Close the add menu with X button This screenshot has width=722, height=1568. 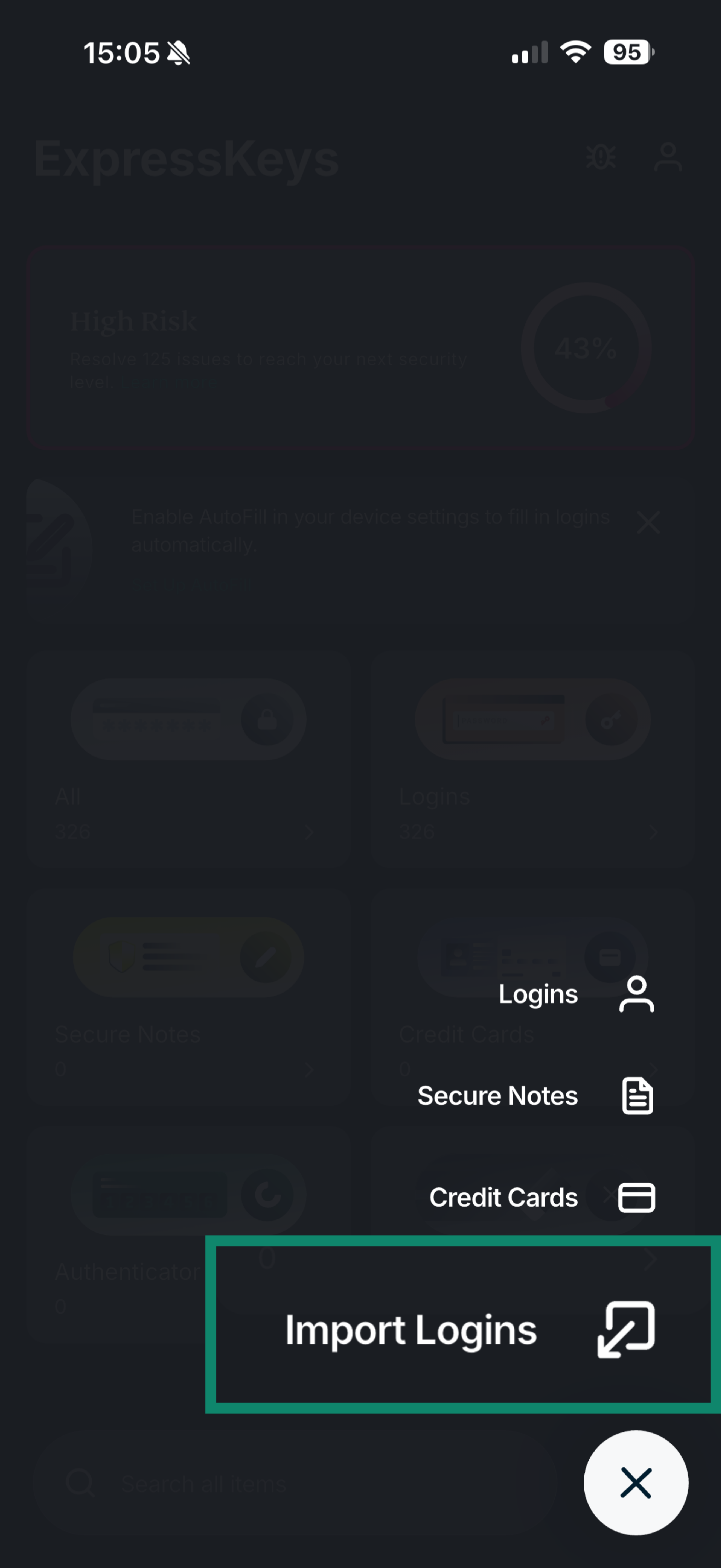[x=636, y=1482]
